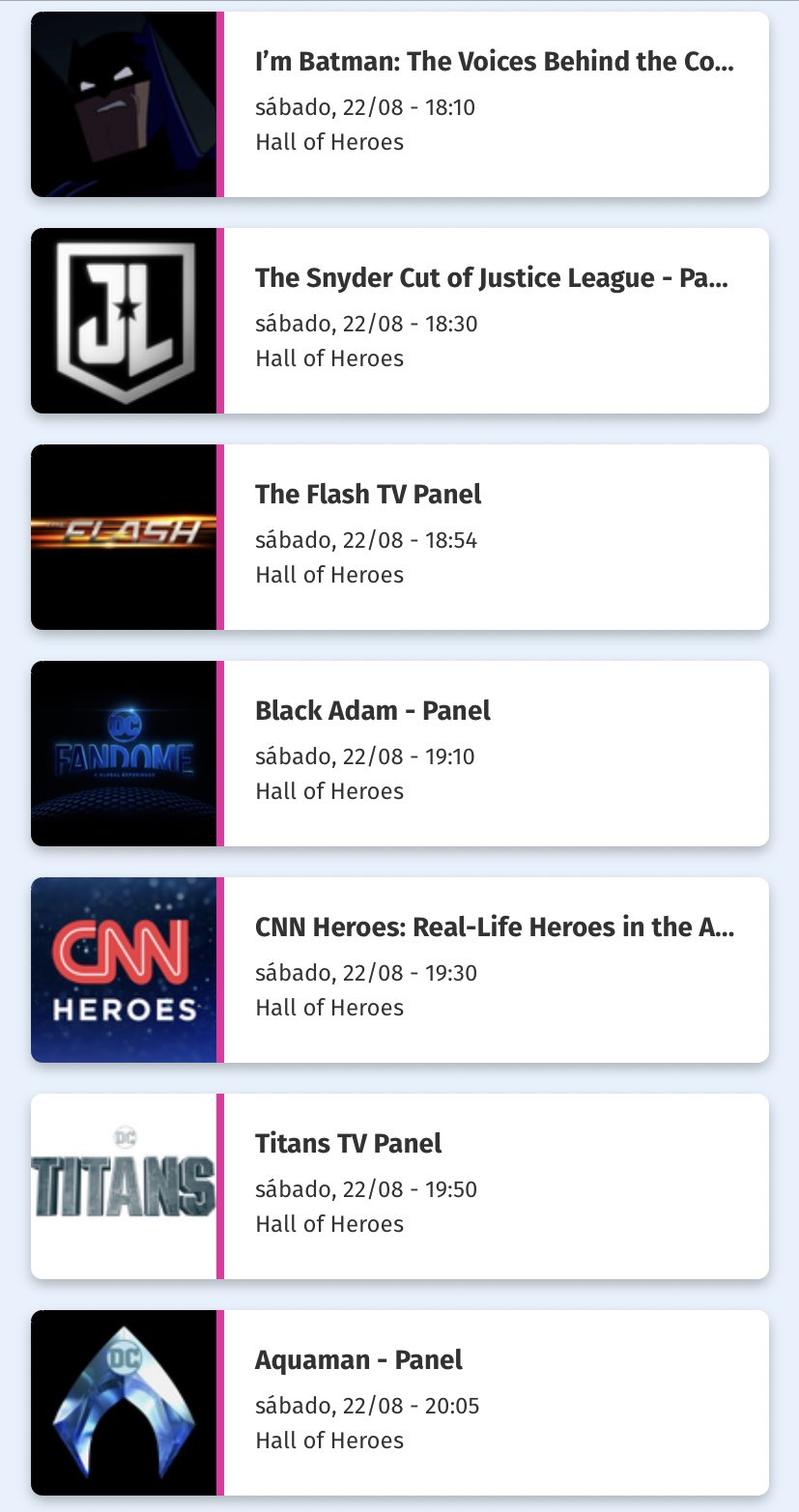Open the I'm Batman voices panel card
This screenshot has width=799, height=1512.
[400, 104]
